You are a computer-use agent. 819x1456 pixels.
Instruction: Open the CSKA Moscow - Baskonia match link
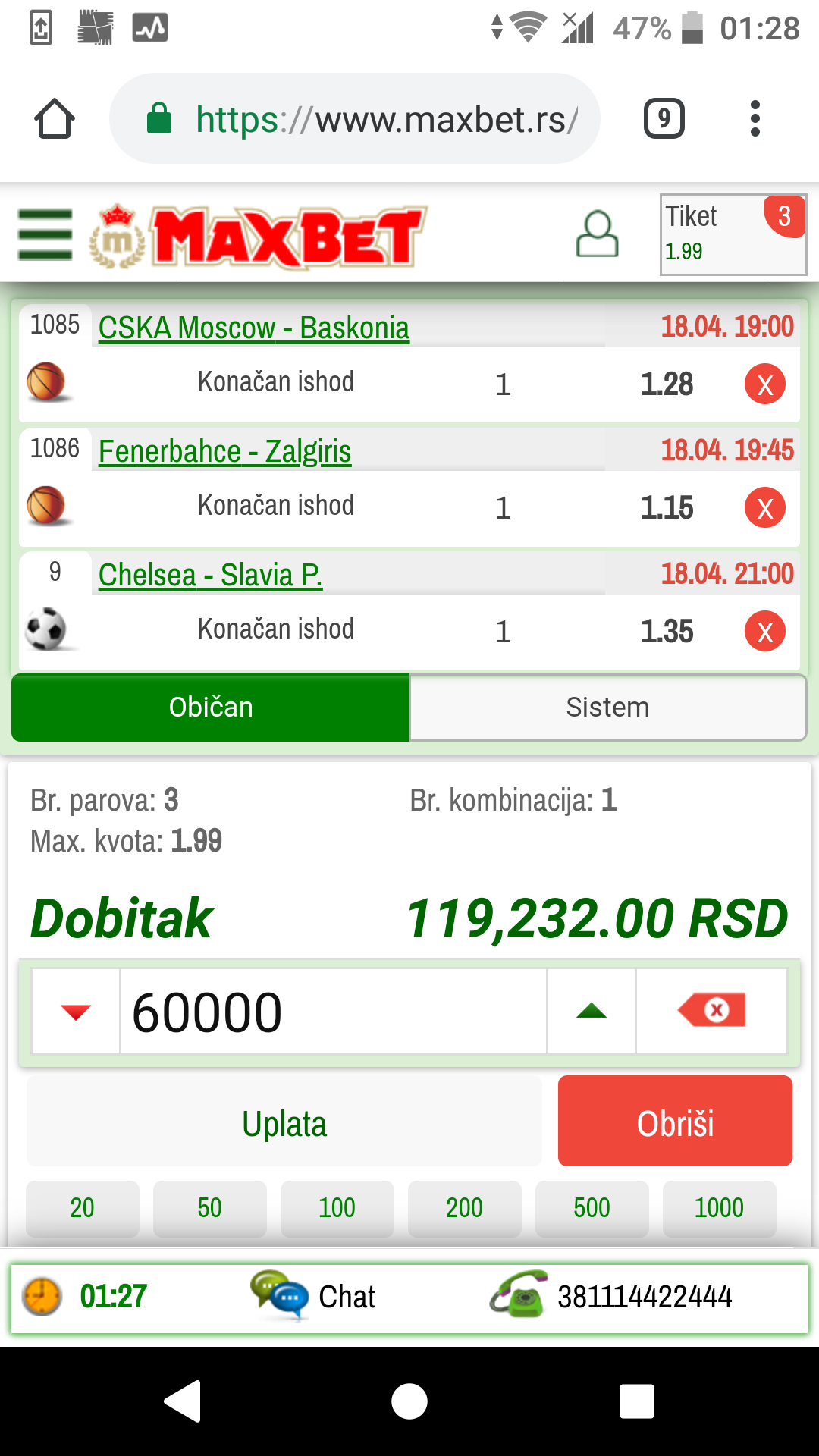254,328
